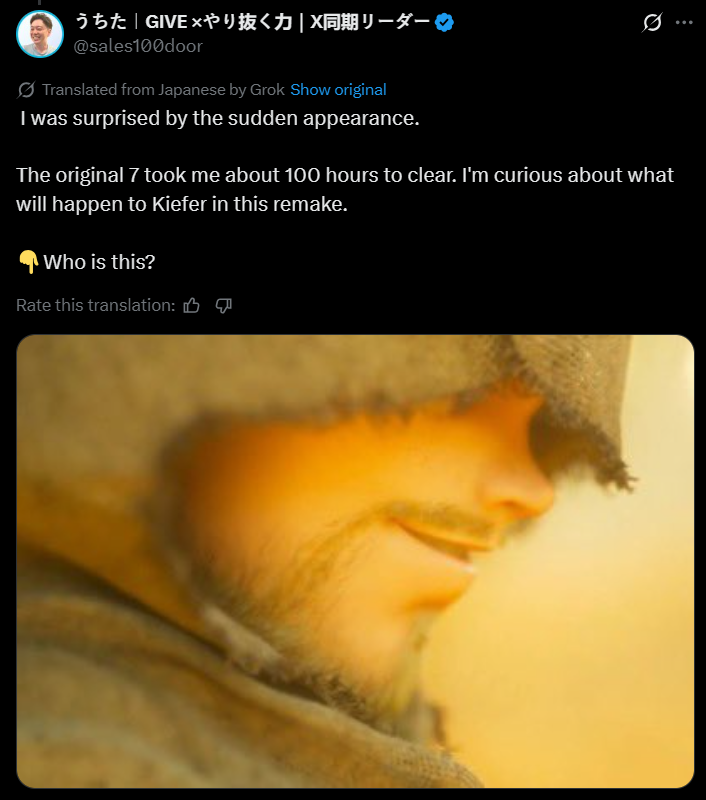Open the post's overflow menu
This screenshot has height=800, width=706.
tap(684, 22)
